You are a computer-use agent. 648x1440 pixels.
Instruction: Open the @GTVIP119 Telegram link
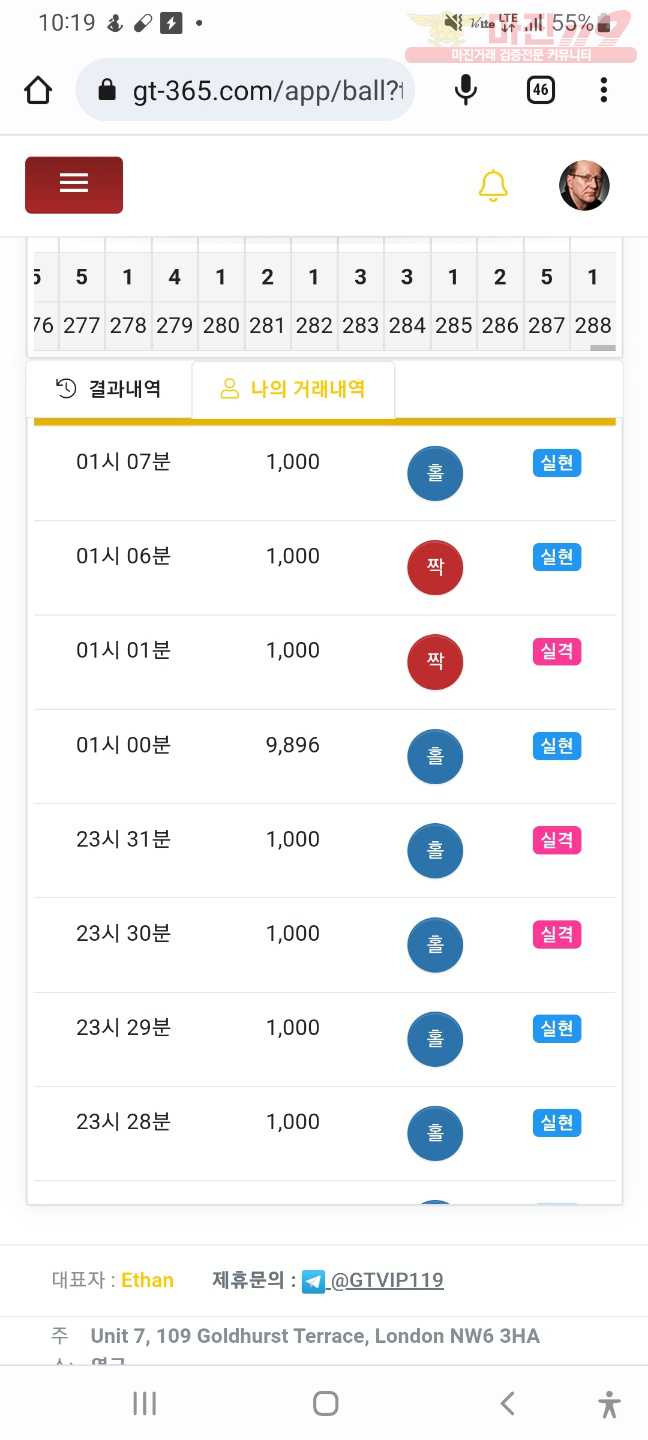(x=373, y=1280)
